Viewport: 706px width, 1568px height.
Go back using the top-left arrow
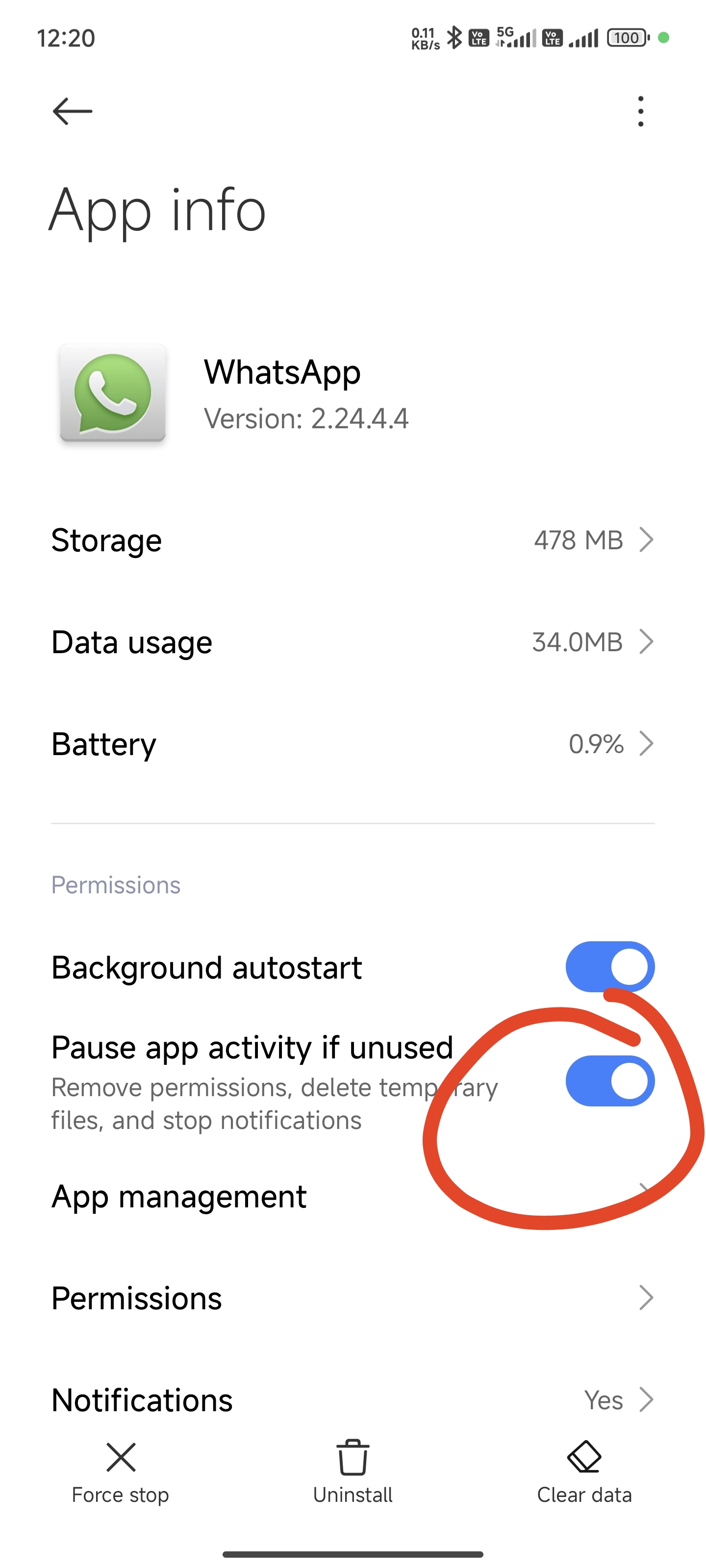[72, 111]
